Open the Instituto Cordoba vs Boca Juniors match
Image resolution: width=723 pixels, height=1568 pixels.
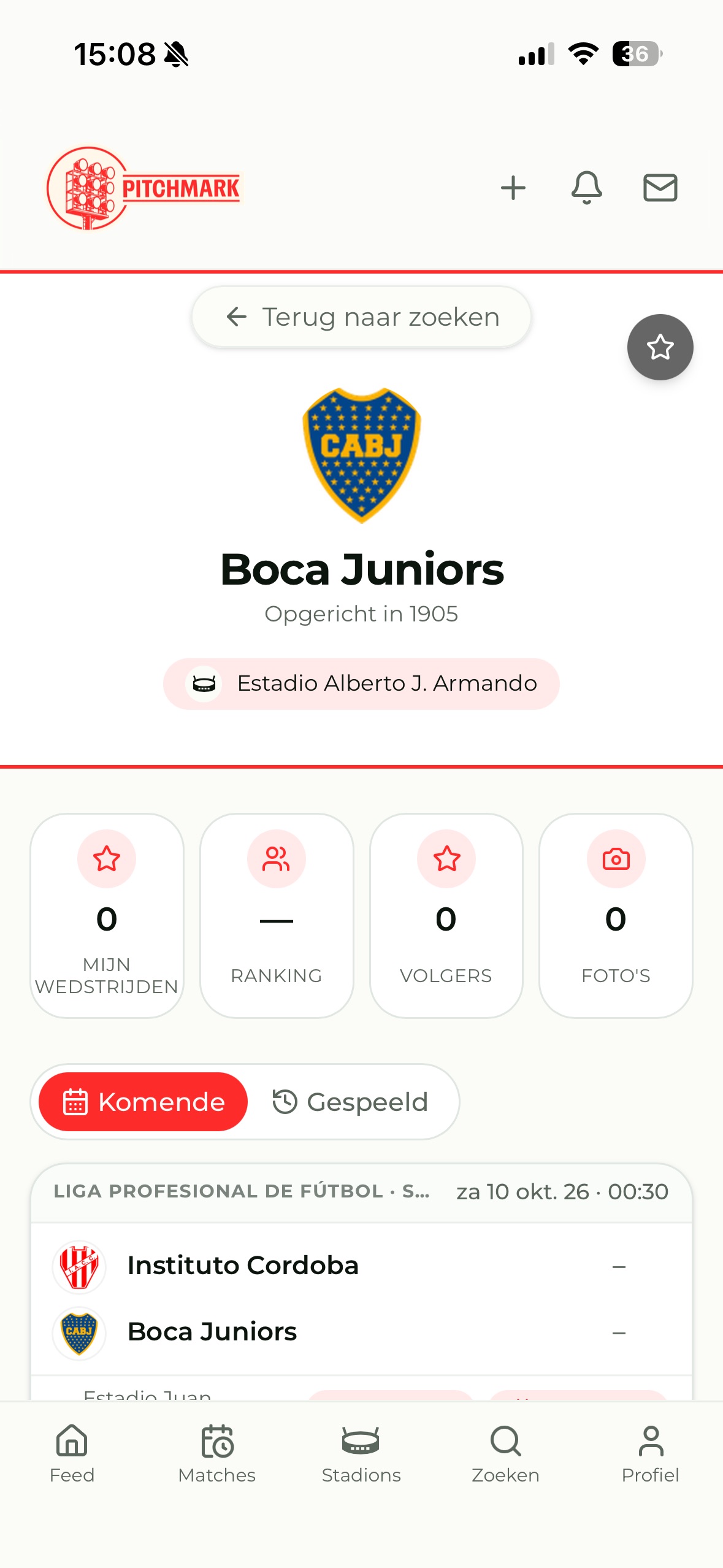[x=361, y=1297]
